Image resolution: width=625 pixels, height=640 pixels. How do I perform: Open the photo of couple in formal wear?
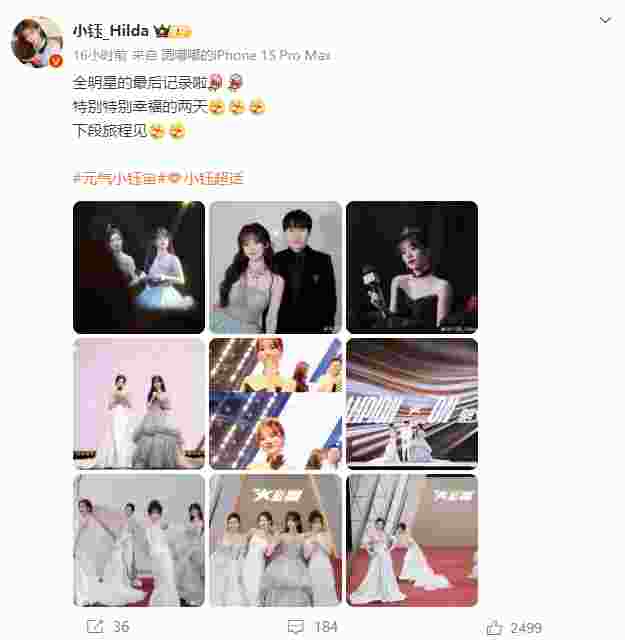point(275,267)
